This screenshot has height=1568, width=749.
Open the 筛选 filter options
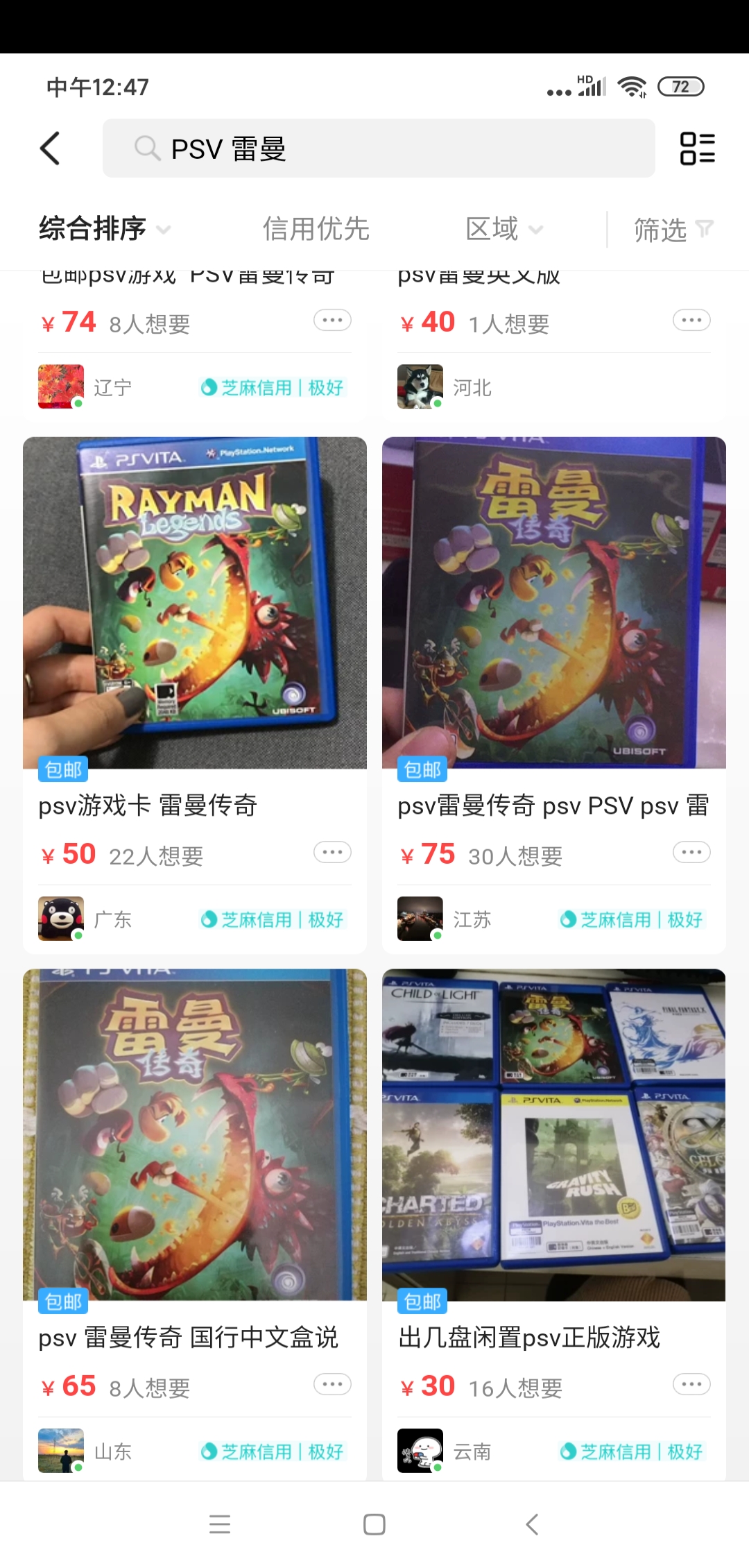[673, 230]
